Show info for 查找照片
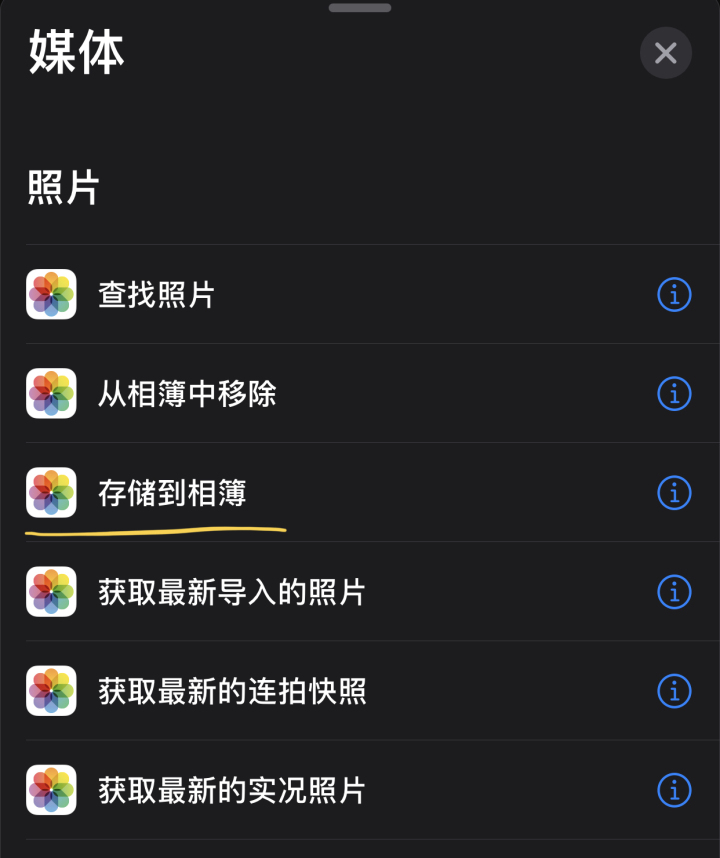Image resolution: width=720 pixels, height=858 pixels. point(674,295)
